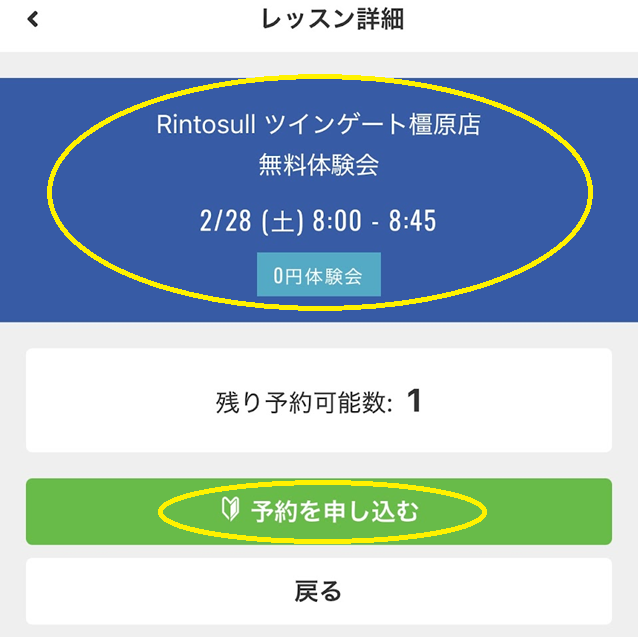
Task: Select the 戻る button
Action: pyautogui.click(x=318, y=591)
